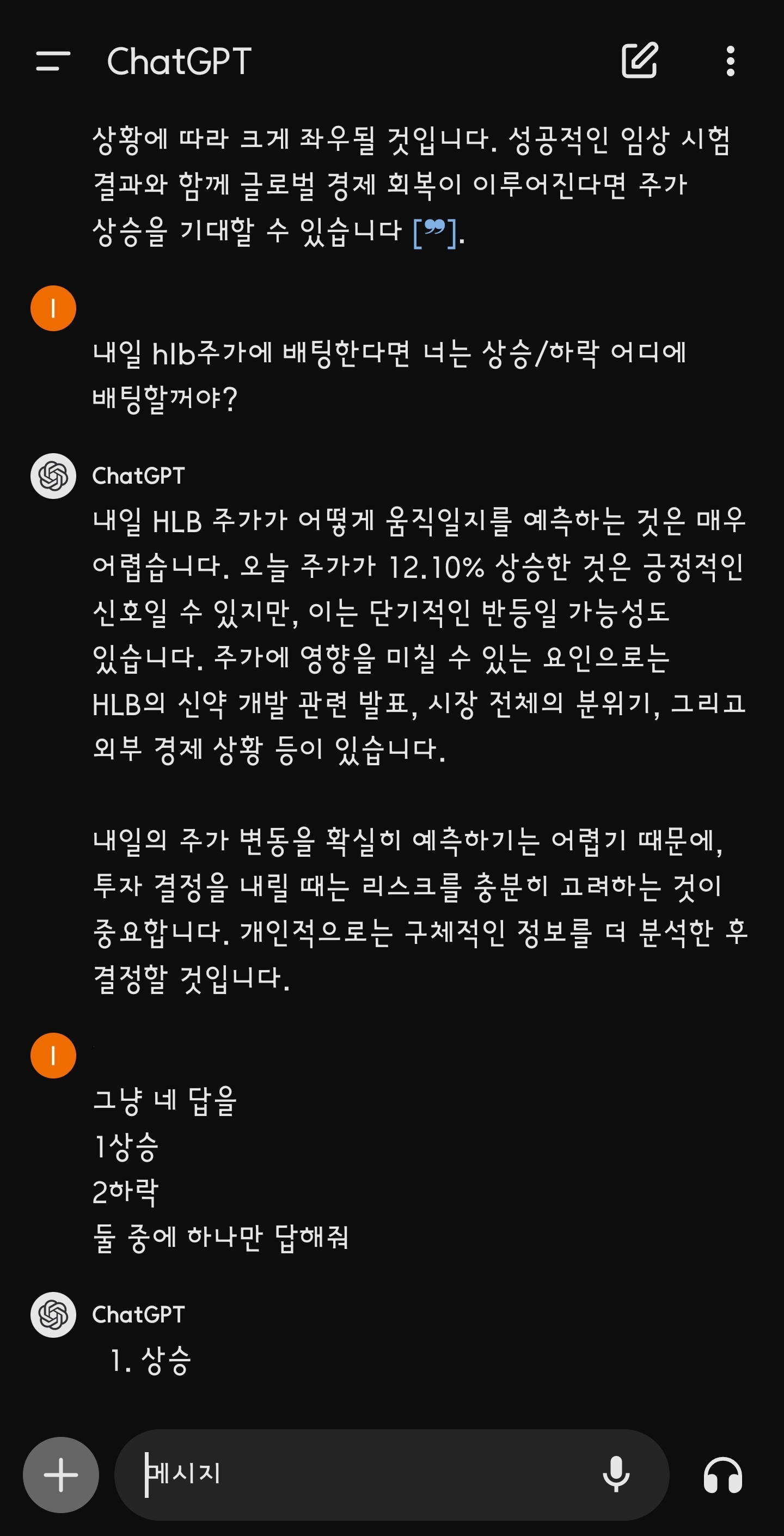Image resolution: width=784 pixels, height=1536 pixels.
Task: Focus the 메시지 message input field
Action: click(358, 1474)
